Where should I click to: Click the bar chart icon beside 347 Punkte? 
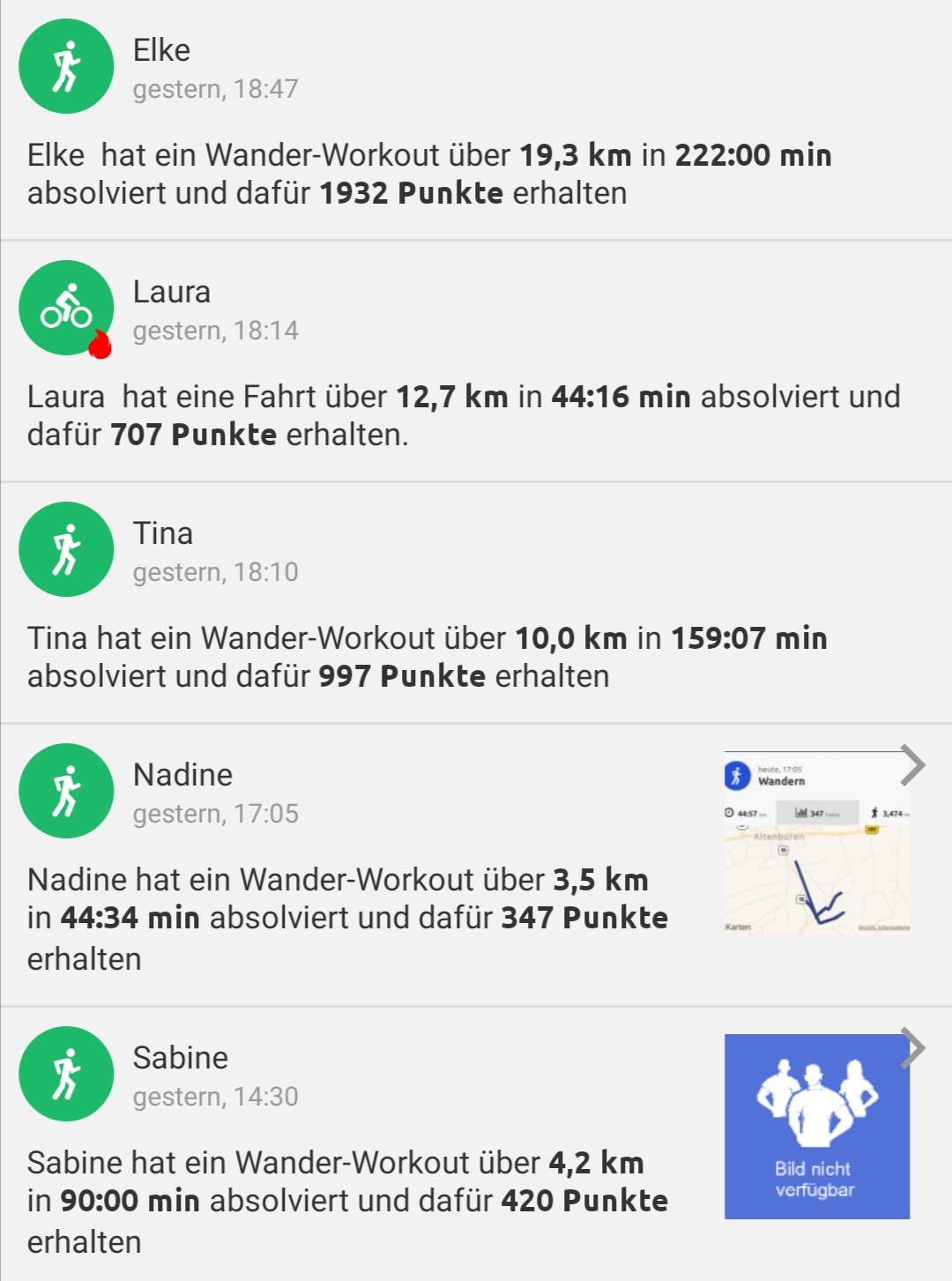(x=801, y=813)
